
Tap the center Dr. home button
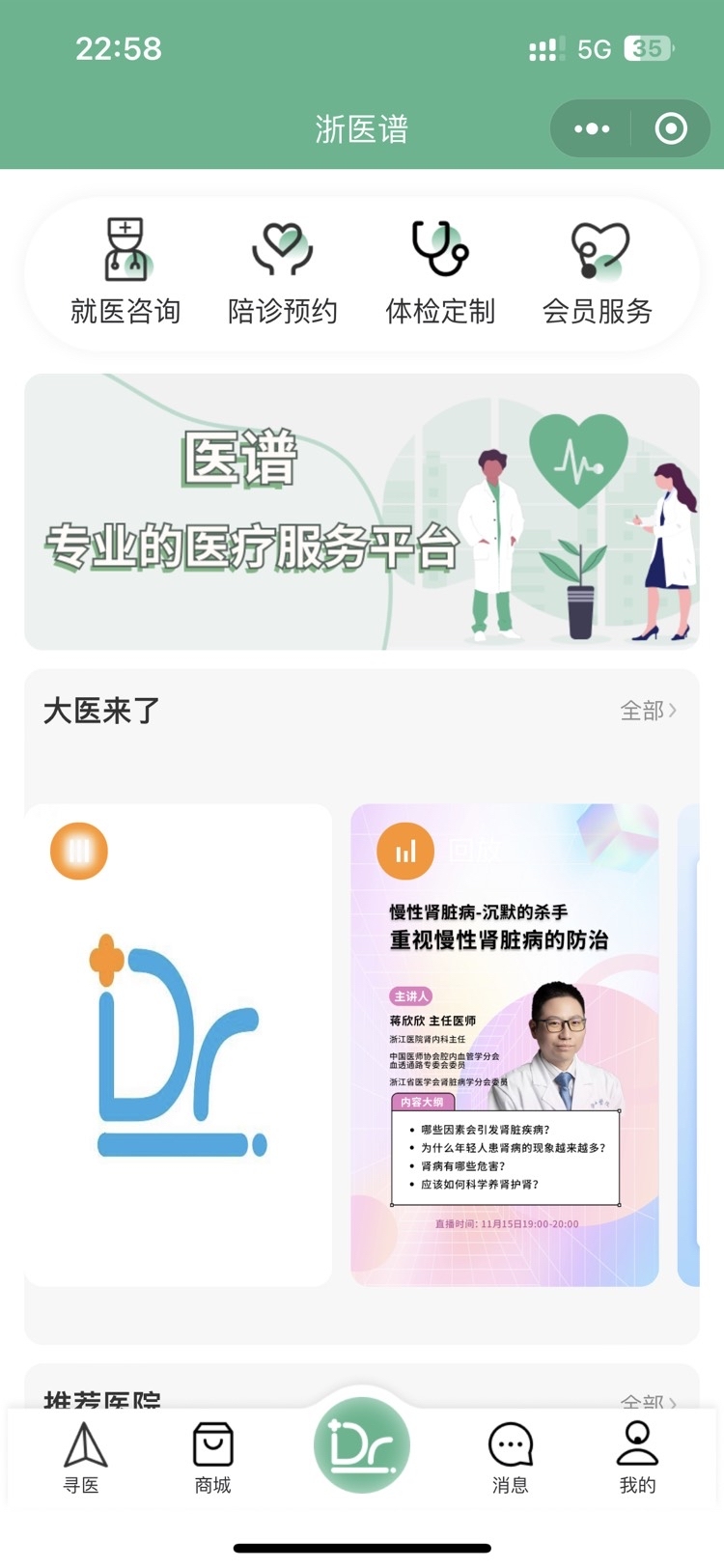[362, 1445]
